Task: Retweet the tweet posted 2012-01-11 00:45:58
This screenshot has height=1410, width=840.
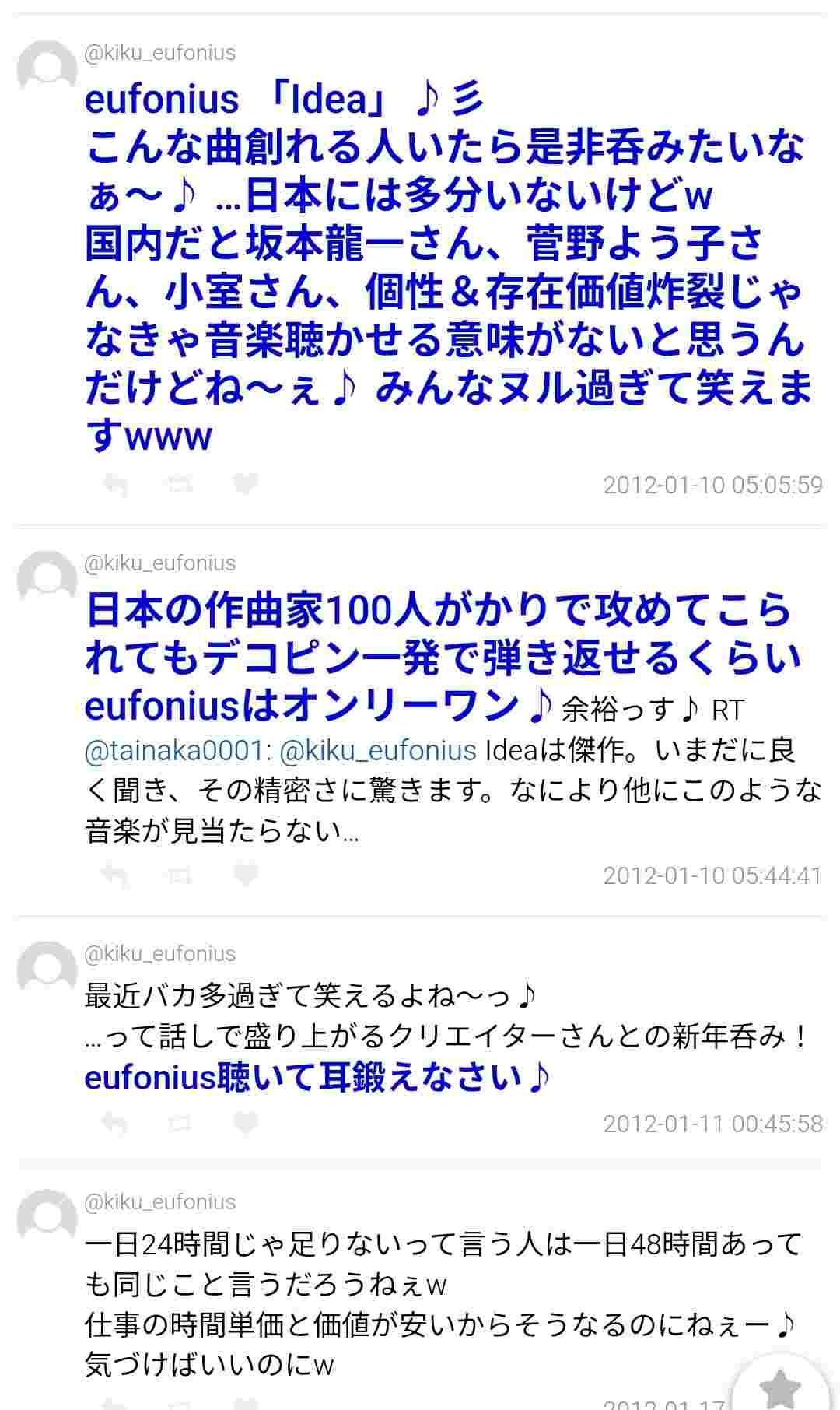Action: pos(180,1124)
